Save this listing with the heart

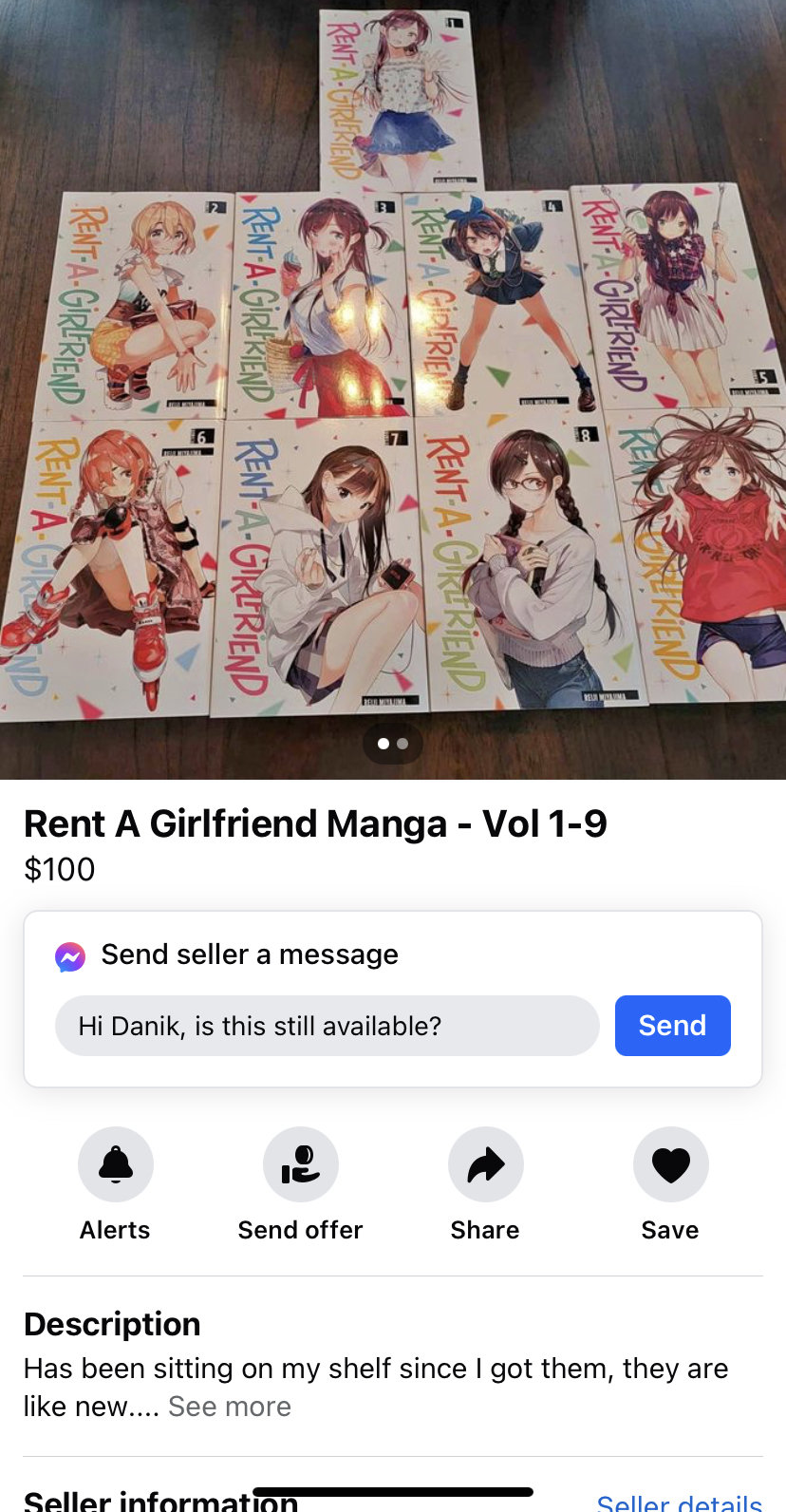(x=670, y=1165)
